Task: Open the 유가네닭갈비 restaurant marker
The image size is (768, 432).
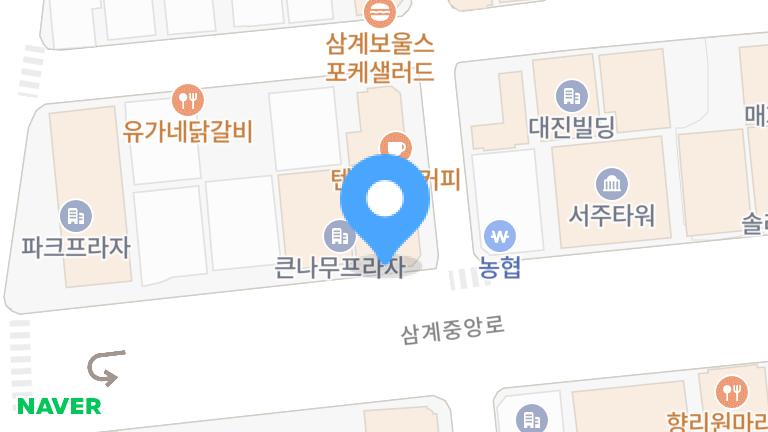Action: (x=187, y=99)
